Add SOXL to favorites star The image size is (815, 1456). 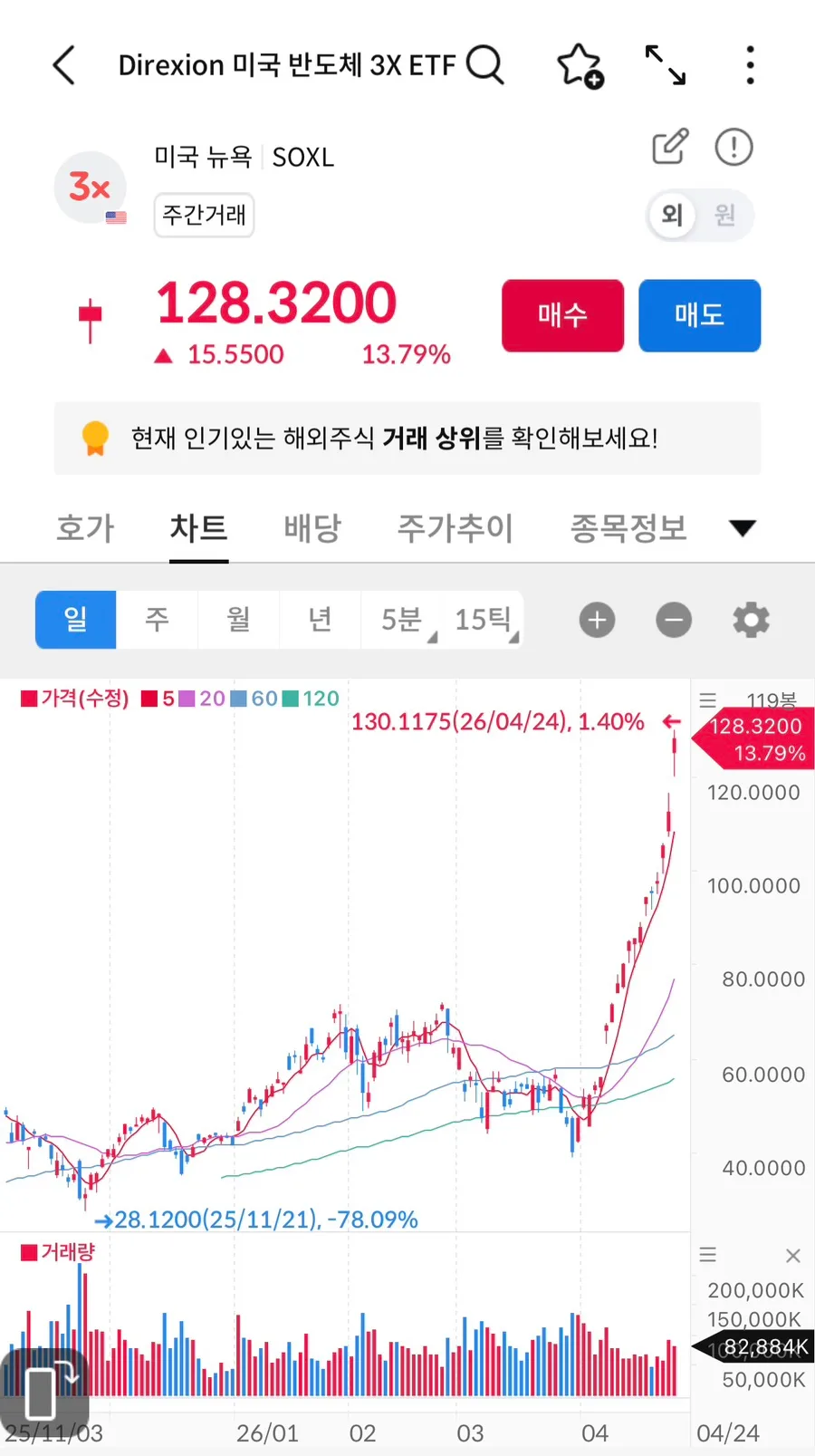[580, 65]
